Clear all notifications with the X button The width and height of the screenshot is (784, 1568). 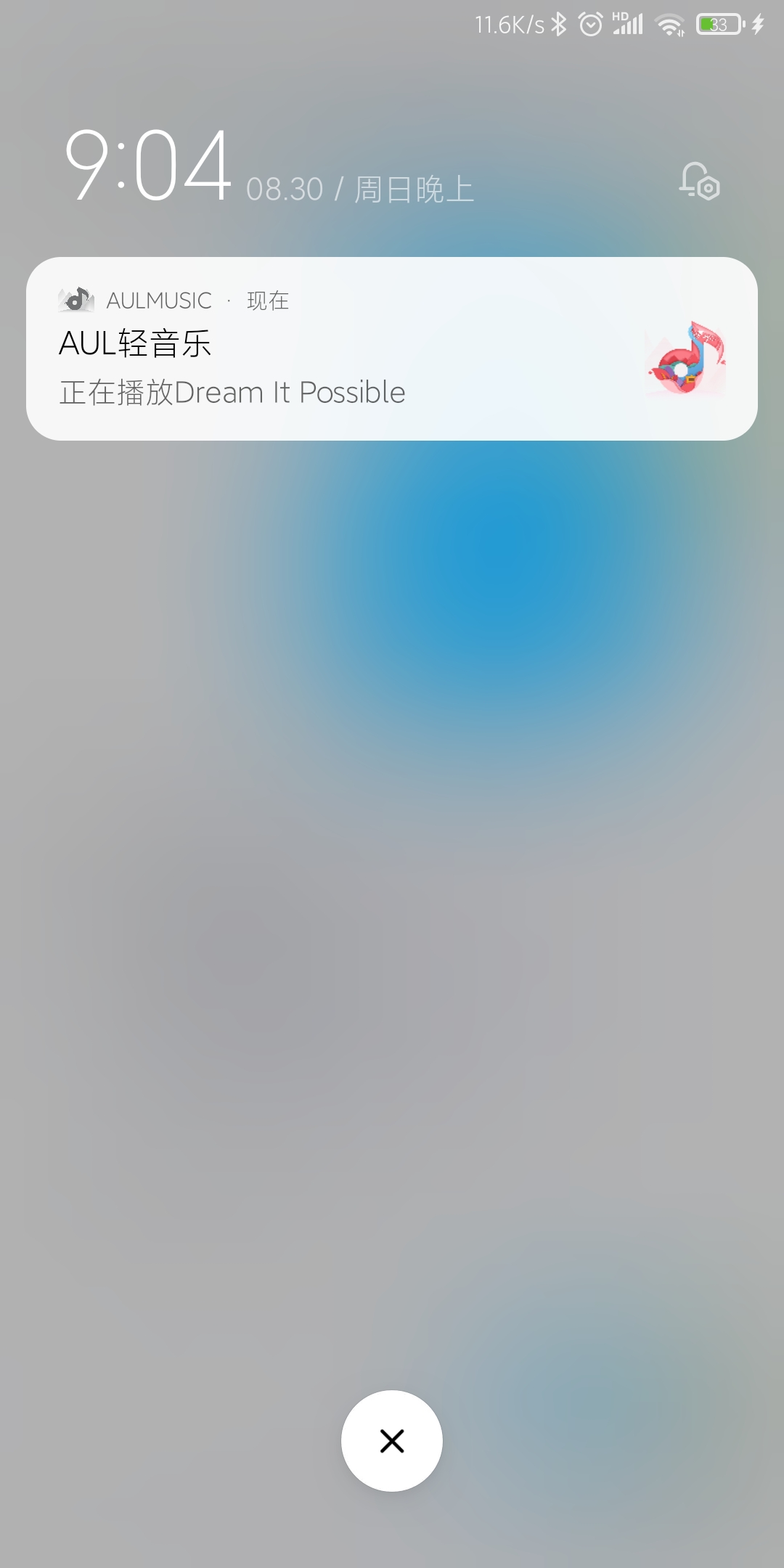(x=392, y=1441)
